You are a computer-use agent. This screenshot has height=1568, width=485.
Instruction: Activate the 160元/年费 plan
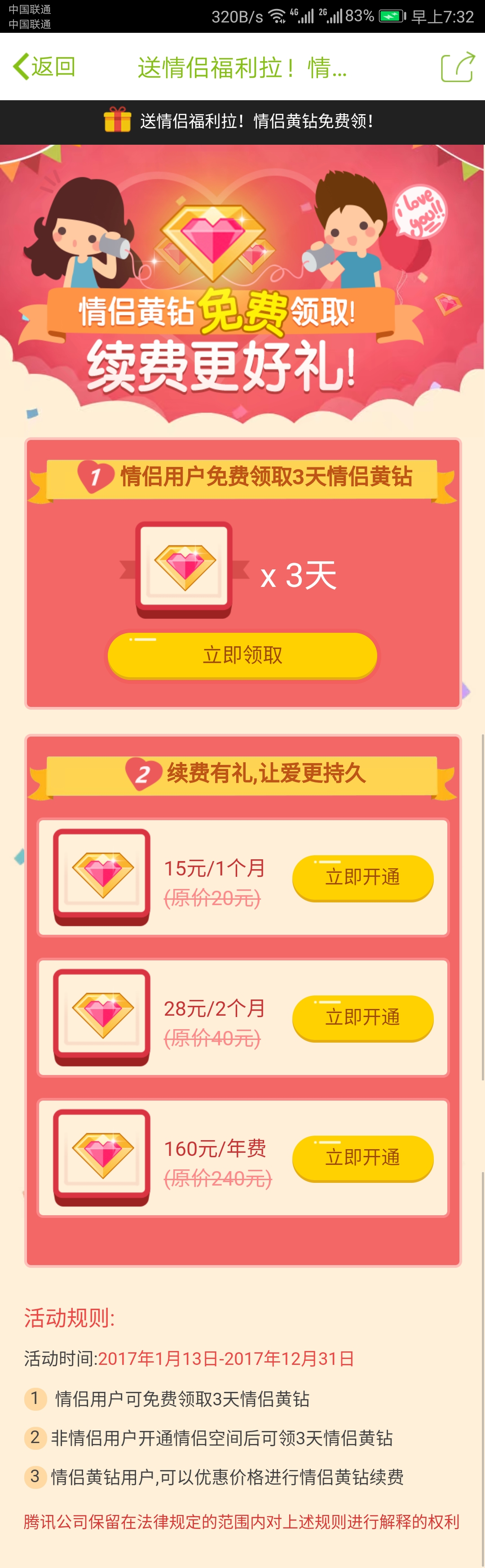coord(363,1157)
